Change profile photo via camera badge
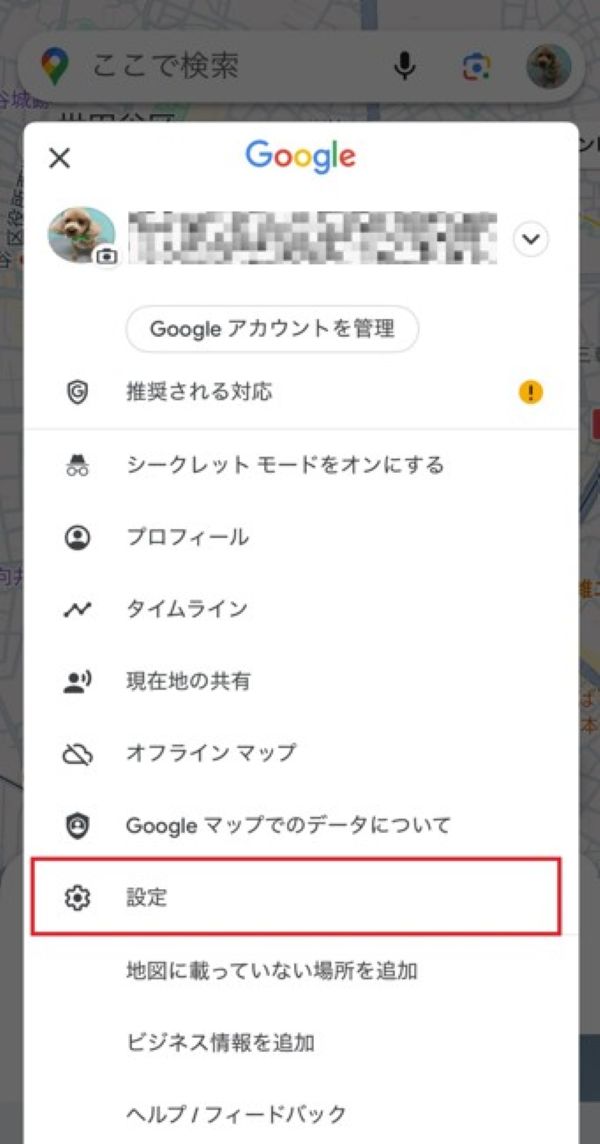 pyautogui.click(x=105, y=257)
